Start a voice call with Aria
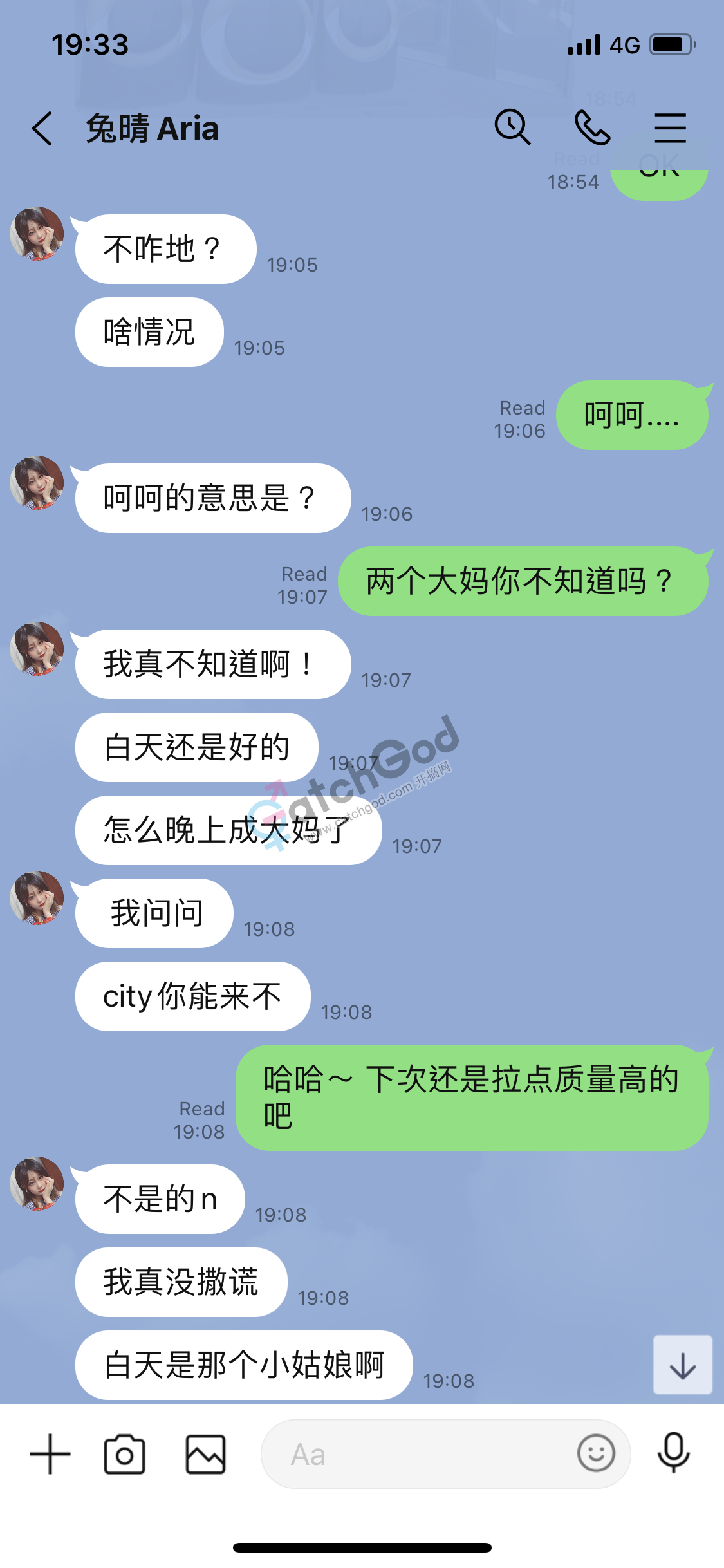Screen dimensions: 724x1568 [592, 127]
